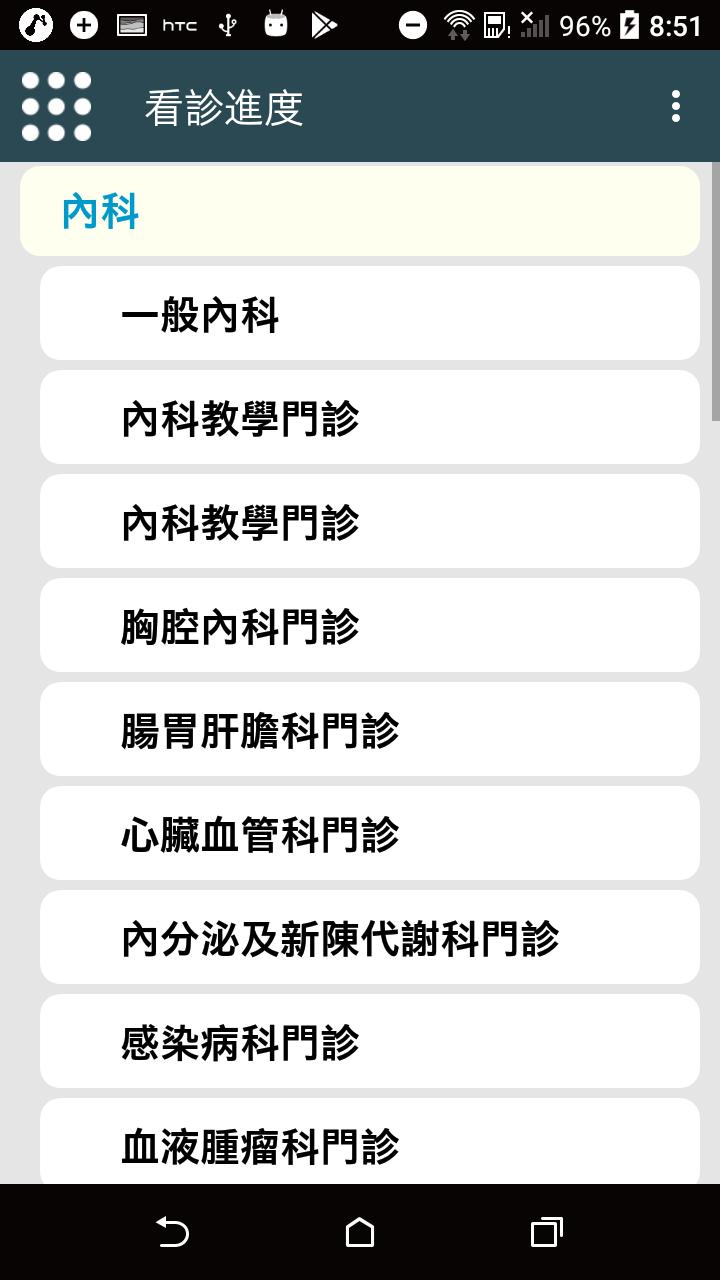
Task: Choose 心臟血管科門診
Action: click(370, 833)
